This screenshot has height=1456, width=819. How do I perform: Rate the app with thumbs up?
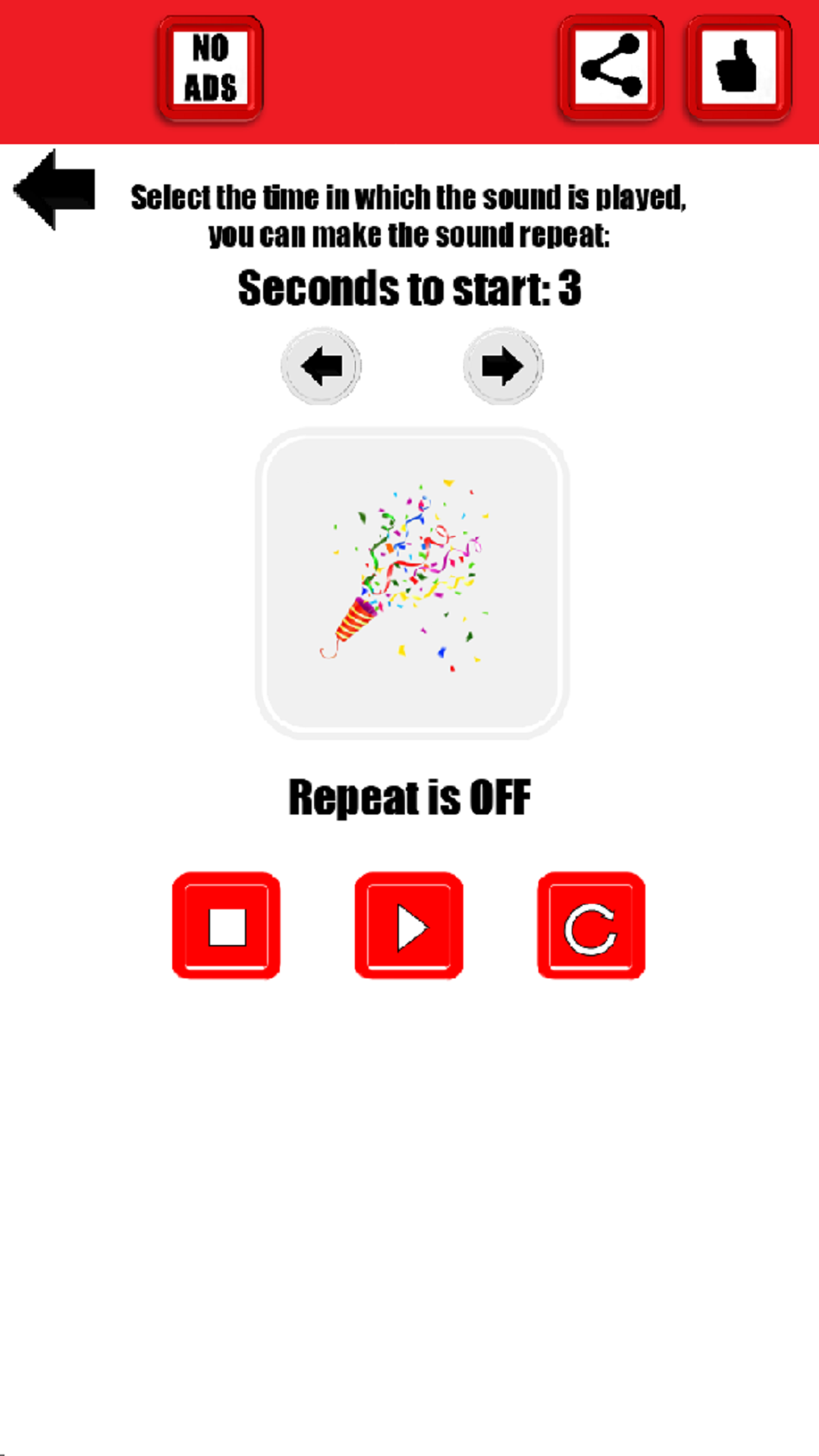(x=739, y=68)
